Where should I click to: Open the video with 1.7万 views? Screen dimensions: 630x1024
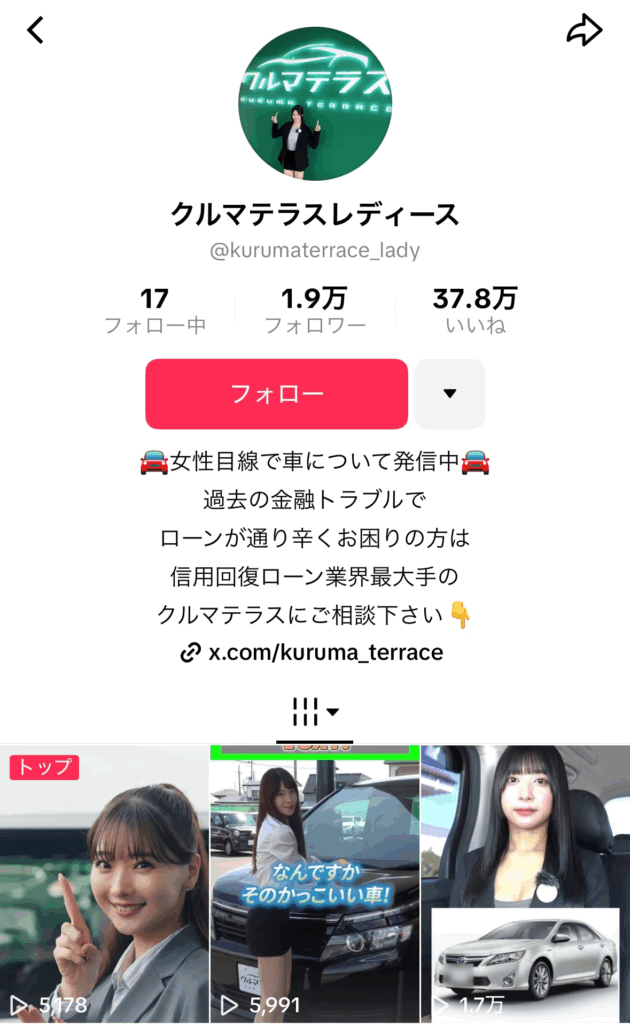click(x=526, y=885)
